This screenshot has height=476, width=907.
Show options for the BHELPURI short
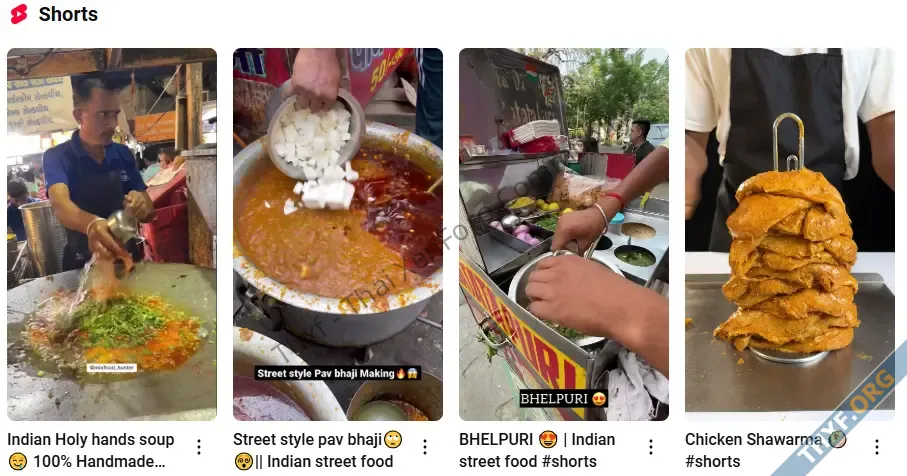point(650,447)
